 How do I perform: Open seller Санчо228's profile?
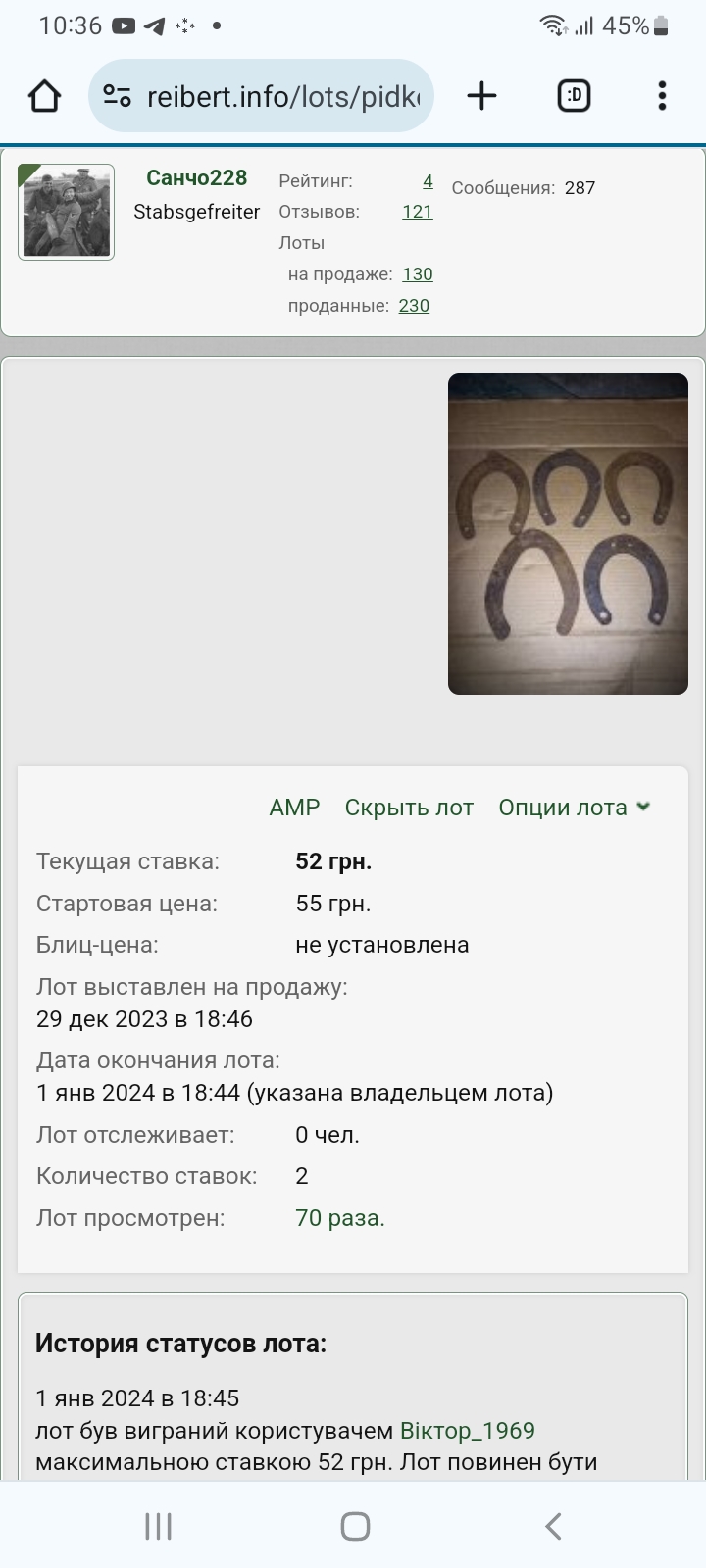196,178
